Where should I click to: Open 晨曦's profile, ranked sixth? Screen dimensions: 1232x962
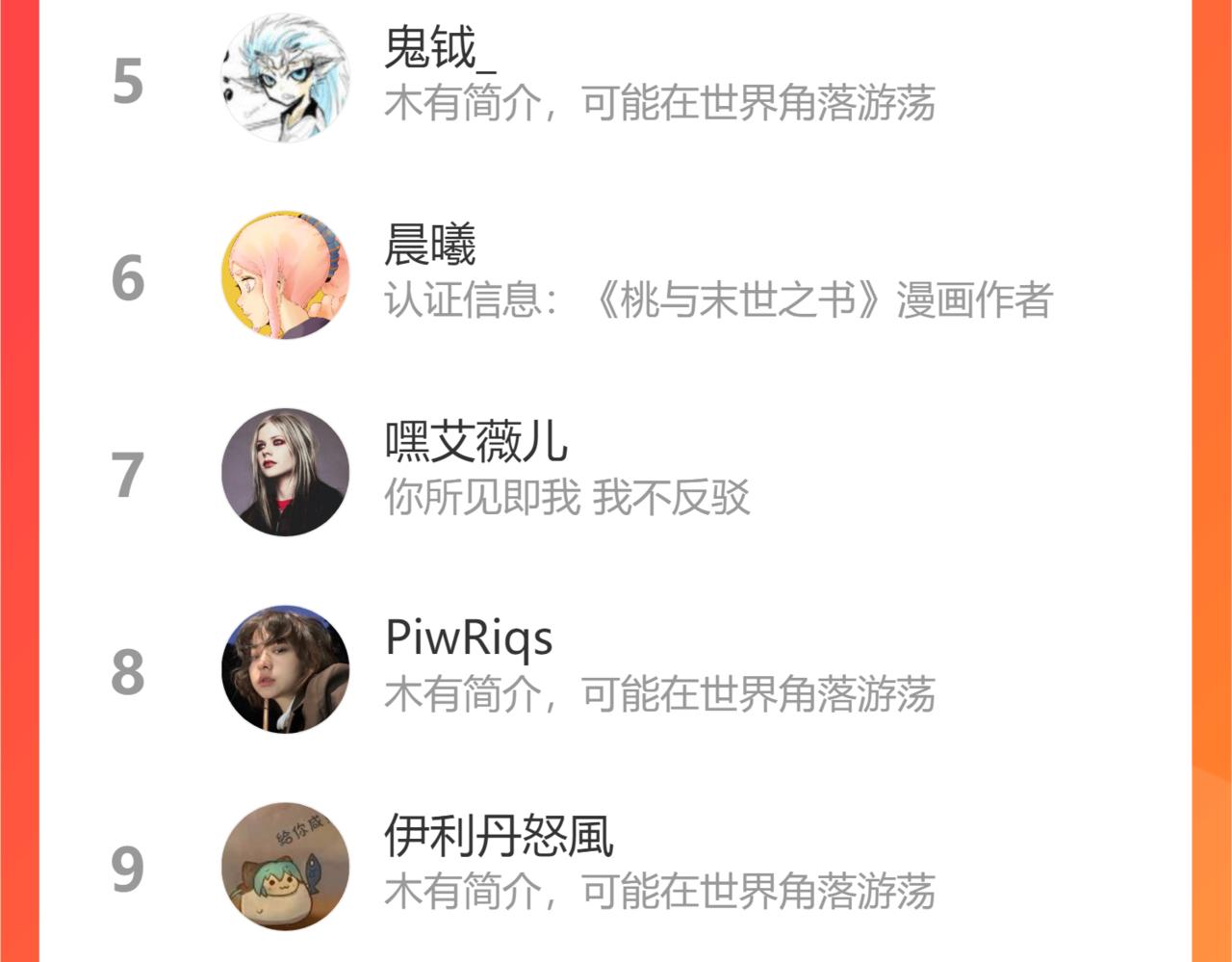[x=429, y=245]
